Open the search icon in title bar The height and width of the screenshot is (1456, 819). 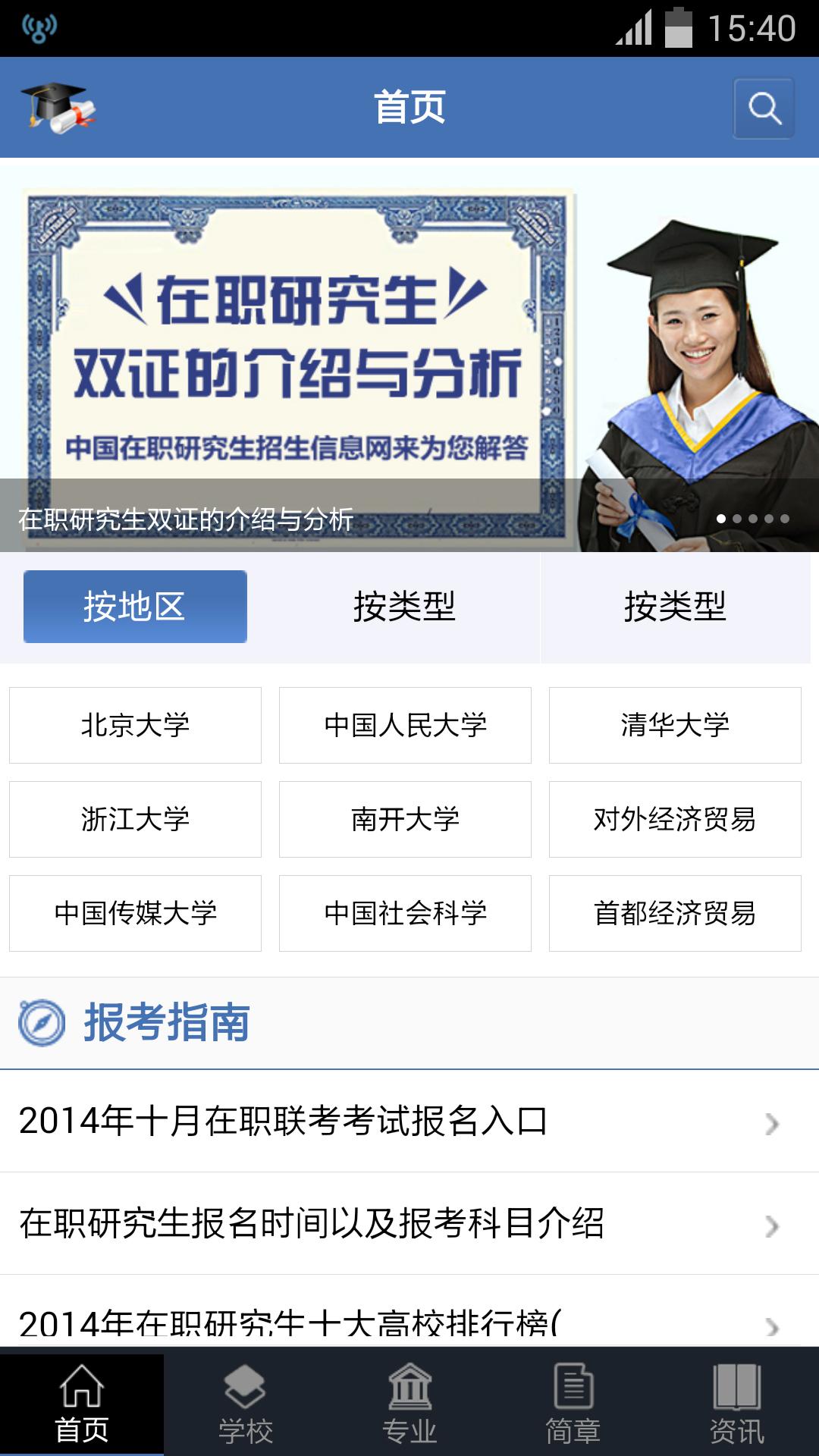click(765, 107)
